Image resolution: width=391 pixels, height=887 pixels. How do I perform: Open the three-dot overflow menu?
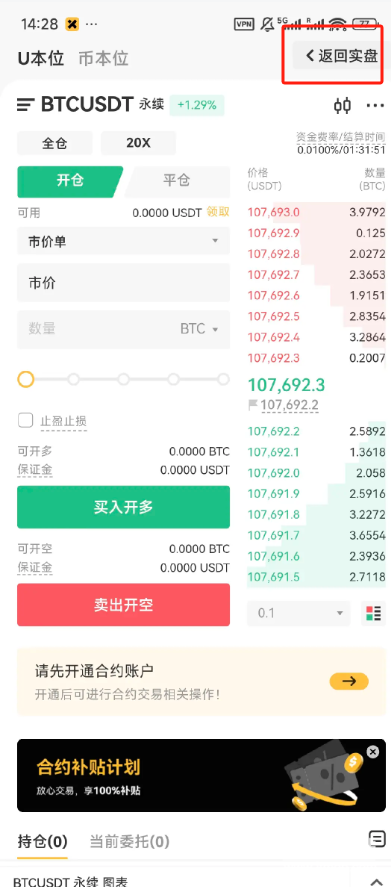coord(375,105)
